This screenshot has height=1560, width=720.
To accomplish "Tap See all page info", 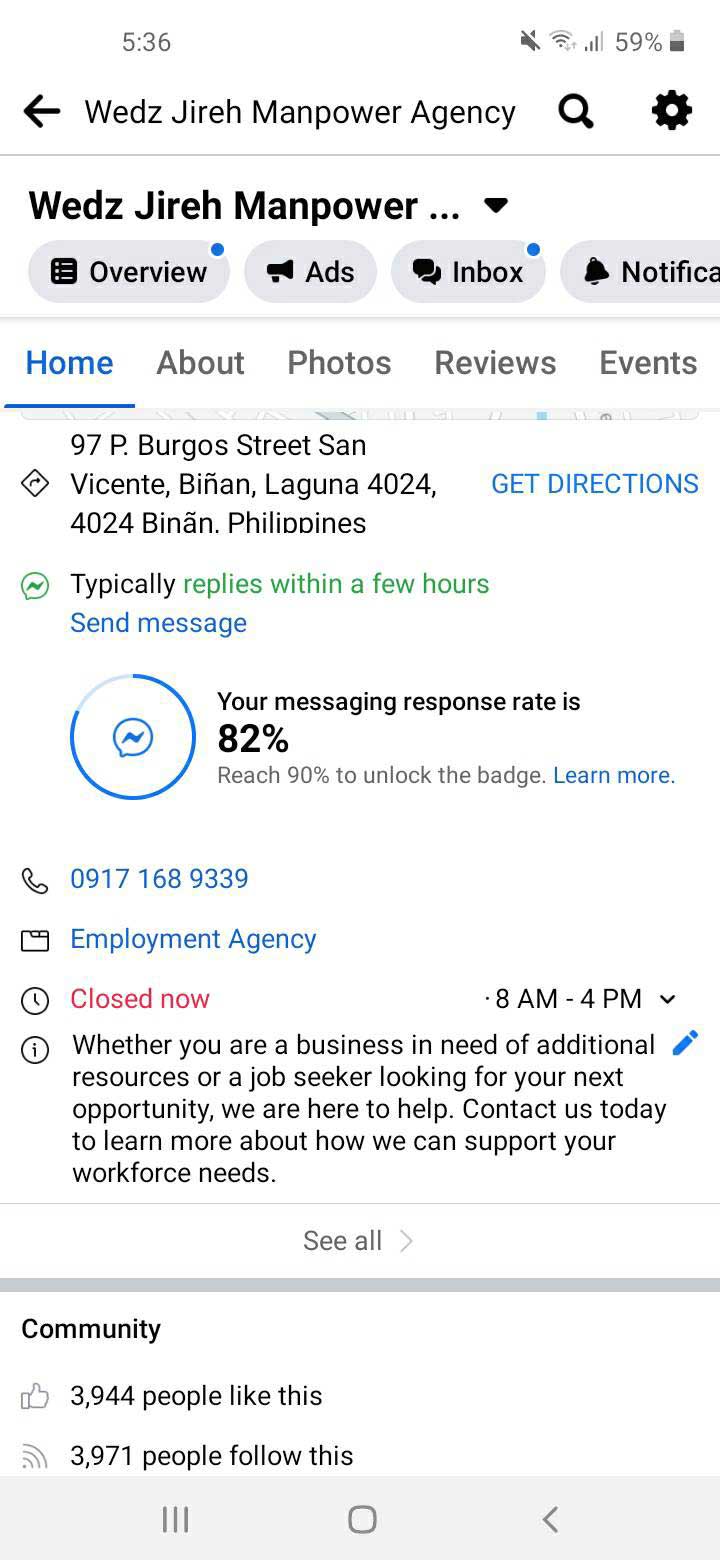I will pyautogui.click(x=358, y=1241).
